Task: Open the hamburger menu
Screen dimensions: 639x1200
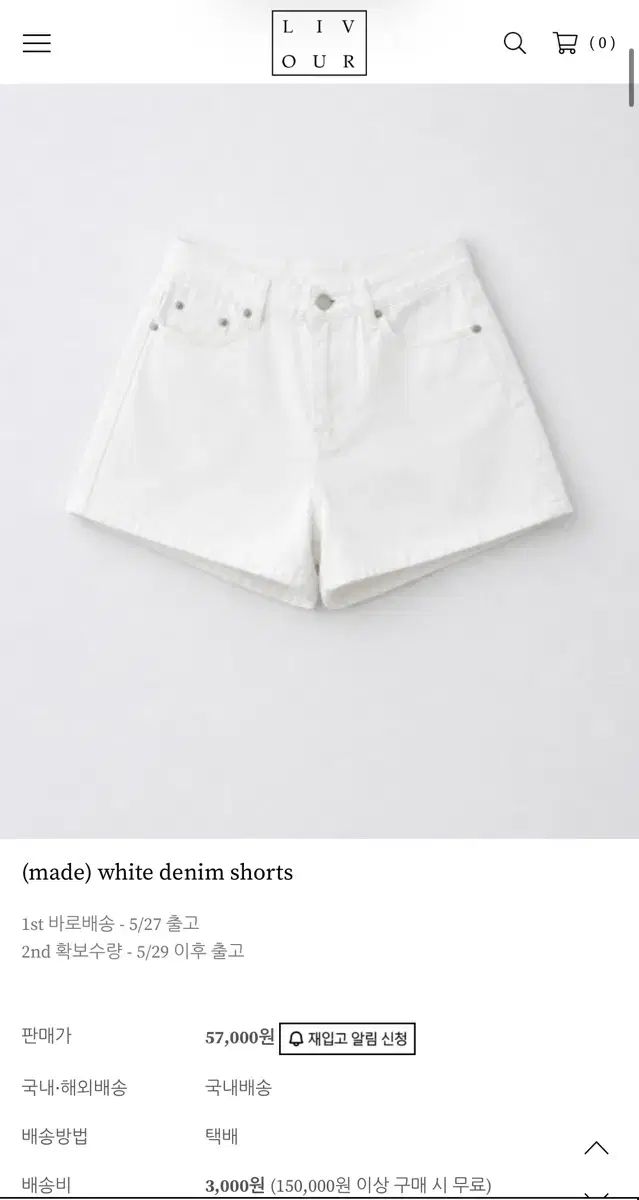Action: [x=36, y=43]
